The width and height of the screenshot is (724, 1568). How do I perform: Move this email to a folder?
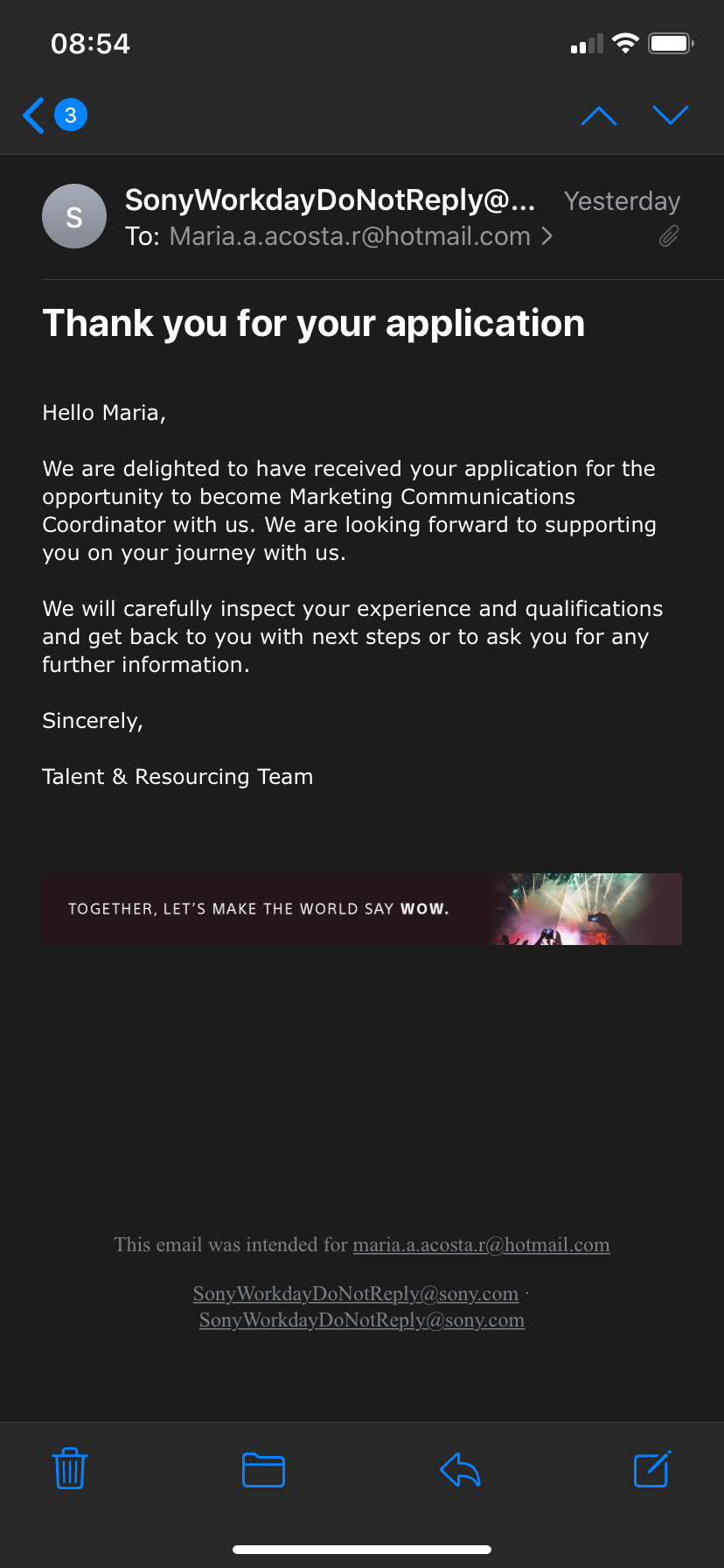(x=263, y=1469)
